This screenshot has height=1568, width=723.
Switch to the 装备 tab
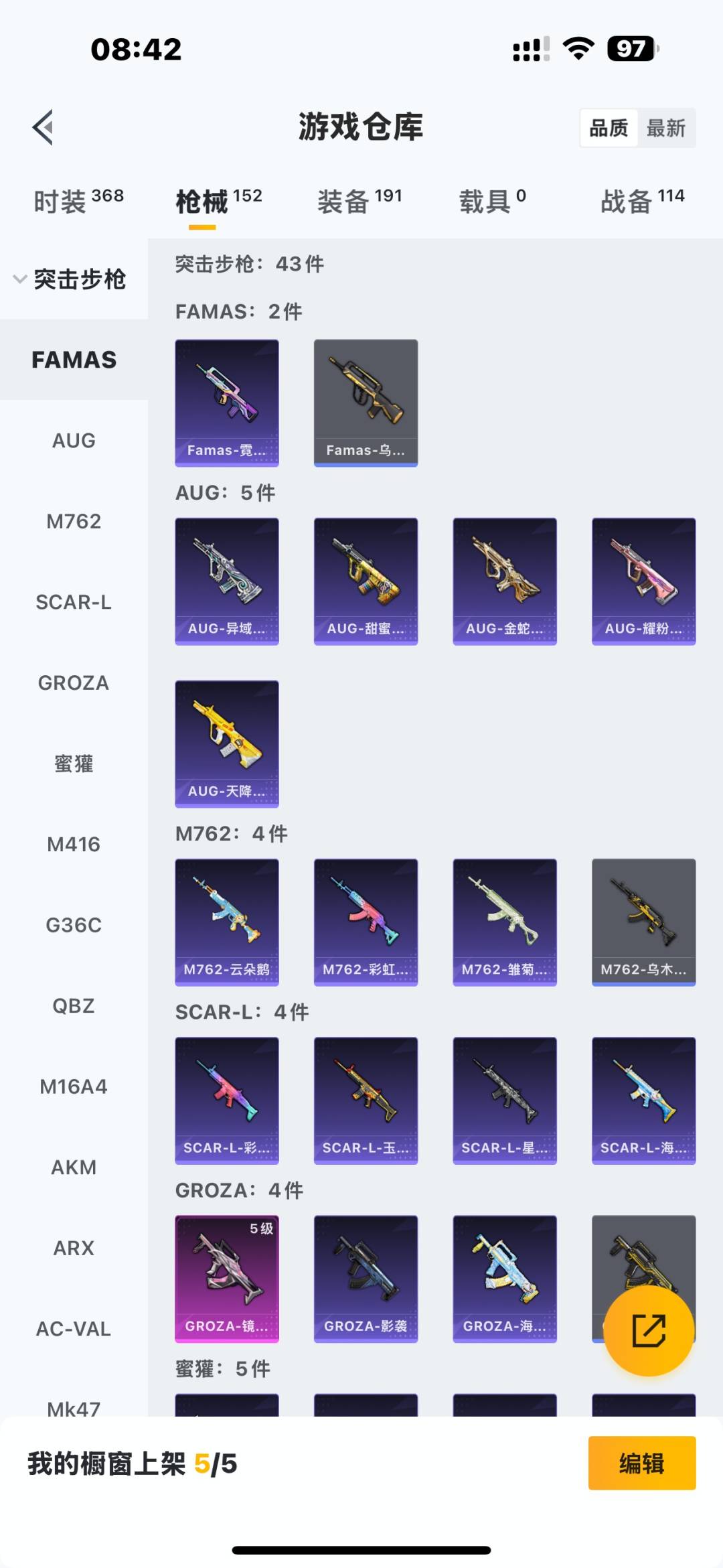click(x=359, y=201)
